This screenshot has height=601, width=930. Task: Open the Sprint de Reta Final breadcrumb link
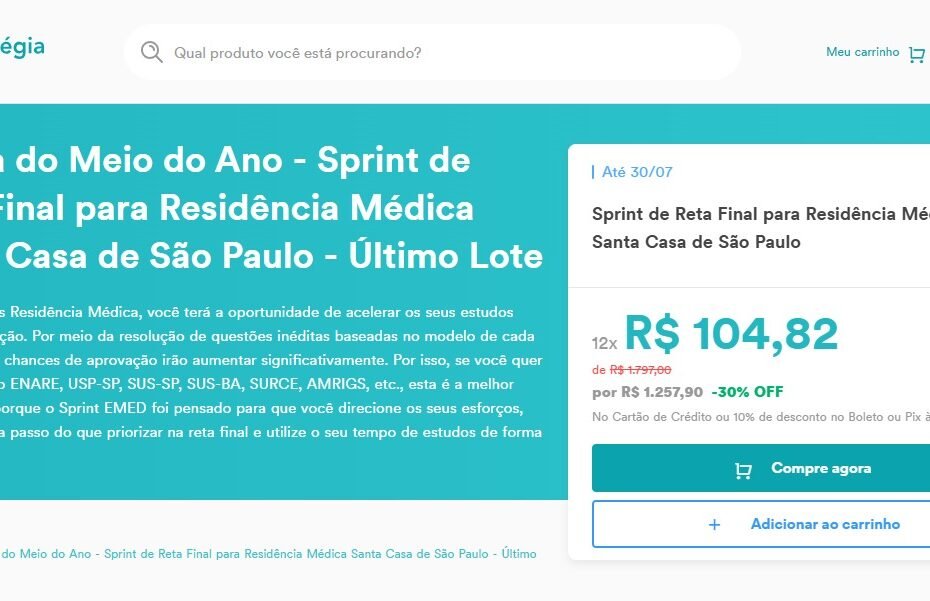270,553
